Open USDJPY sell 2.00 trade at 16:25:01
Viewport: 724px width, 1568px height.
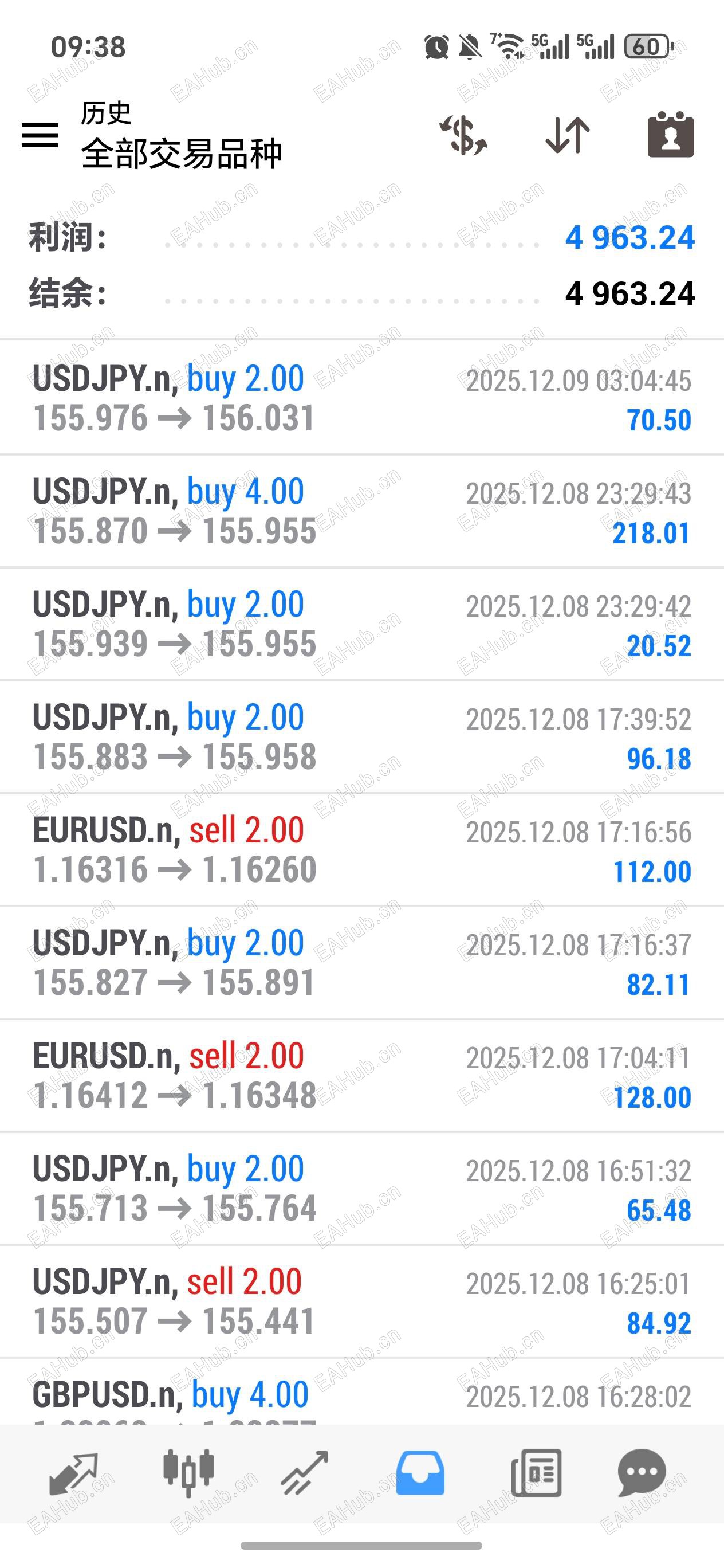(x=362, y=1302)
